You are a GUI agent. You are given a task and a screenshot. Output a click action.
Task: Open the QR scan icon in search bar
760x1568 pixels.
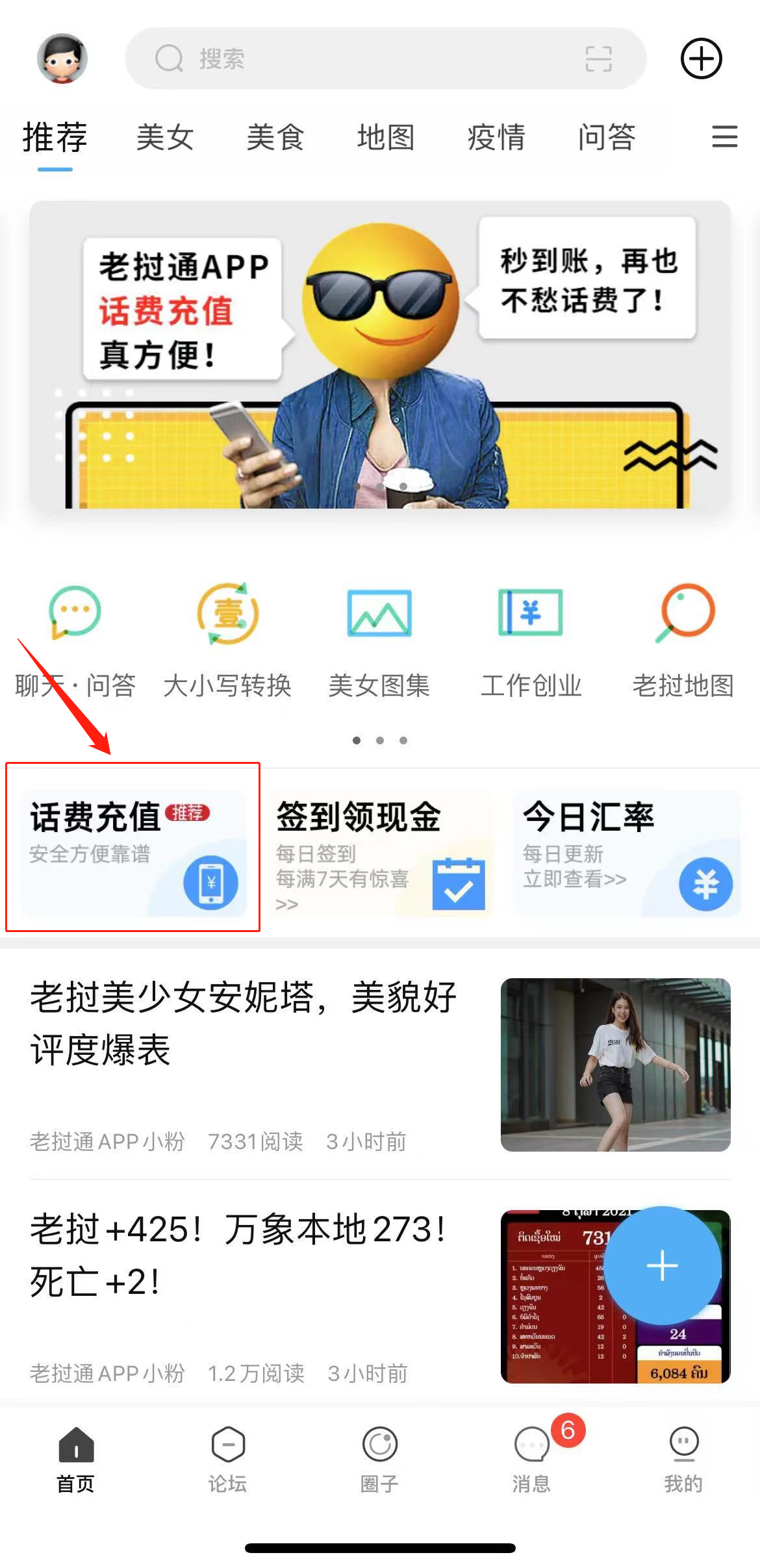point(598,58)
